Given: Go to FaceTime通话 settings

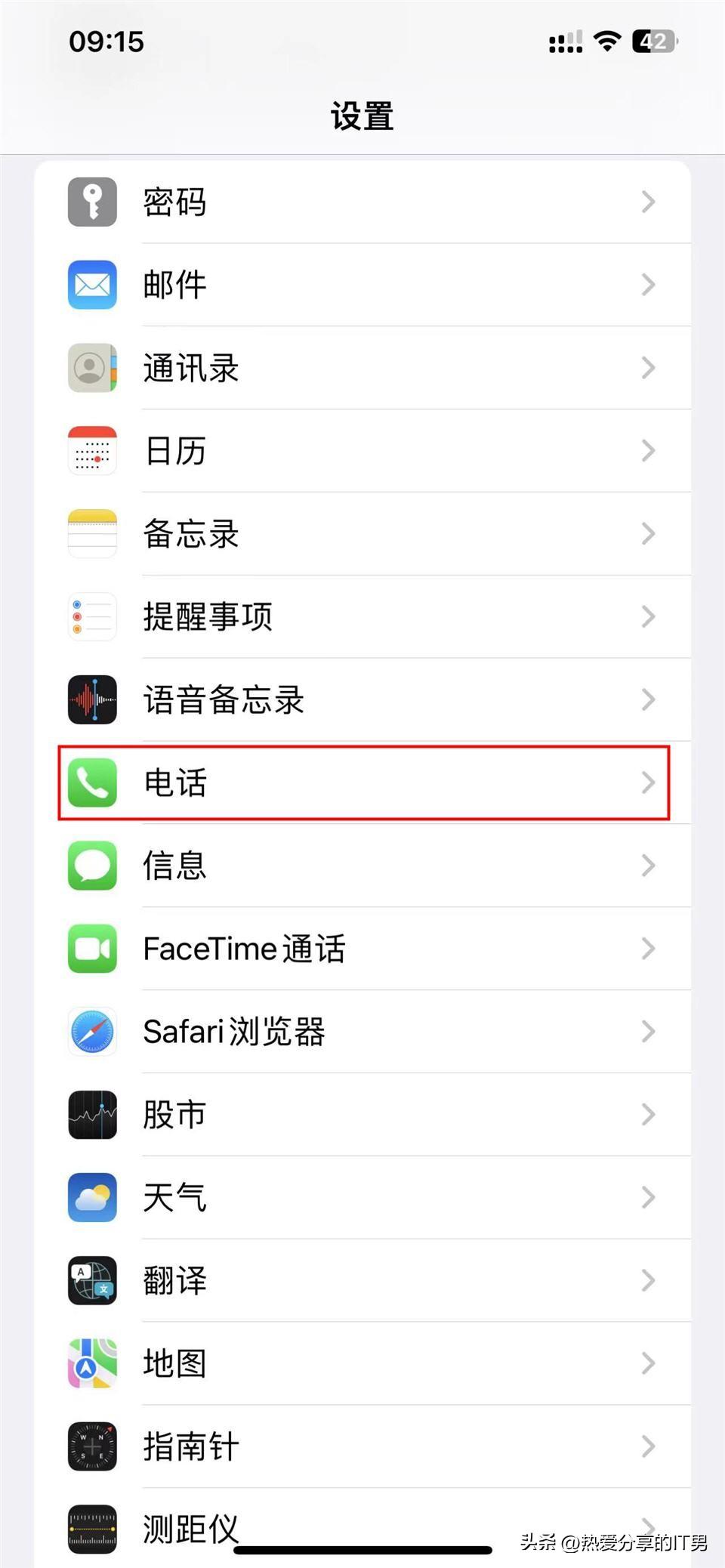Looking at the screenshot, I should [x=362, y=949].
